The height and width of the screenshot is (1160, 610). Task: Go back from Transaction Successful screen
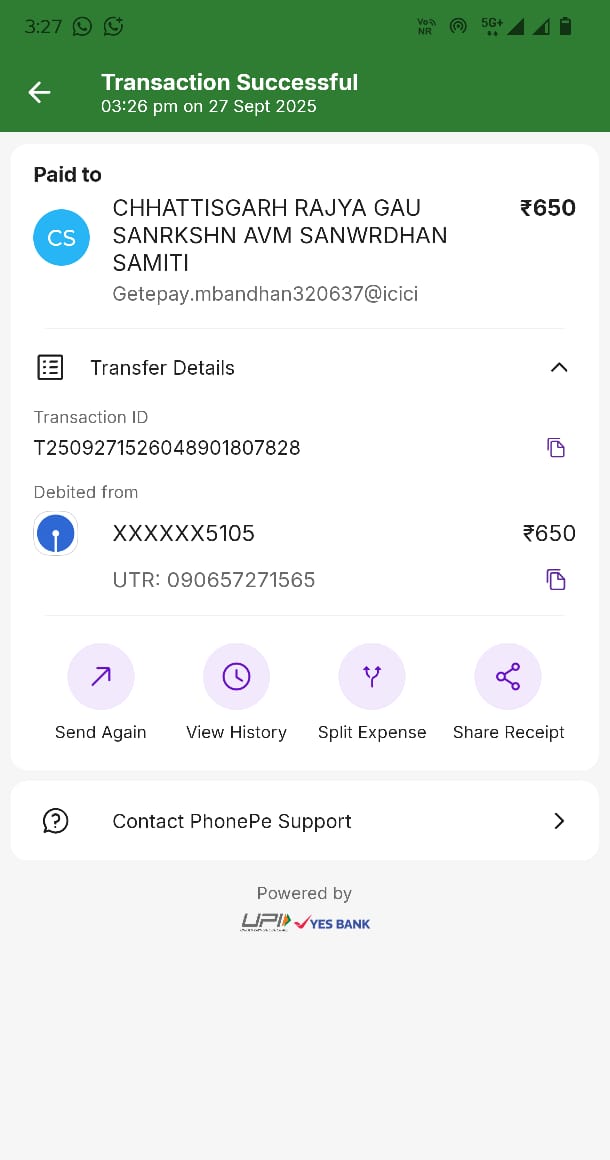click(39, 93)
